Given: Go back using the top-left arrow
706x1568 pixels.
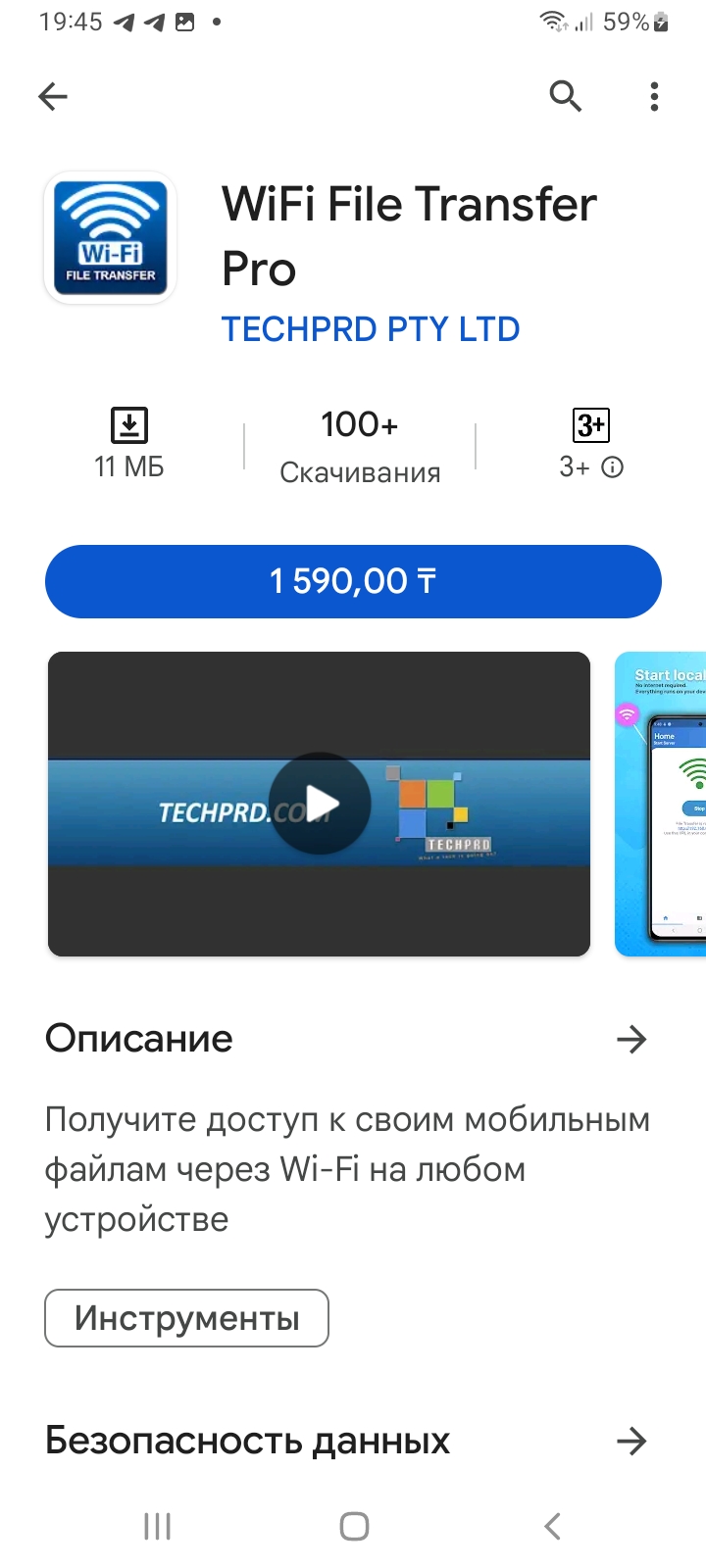Looking at the screenshot, I should click(53, 96).
